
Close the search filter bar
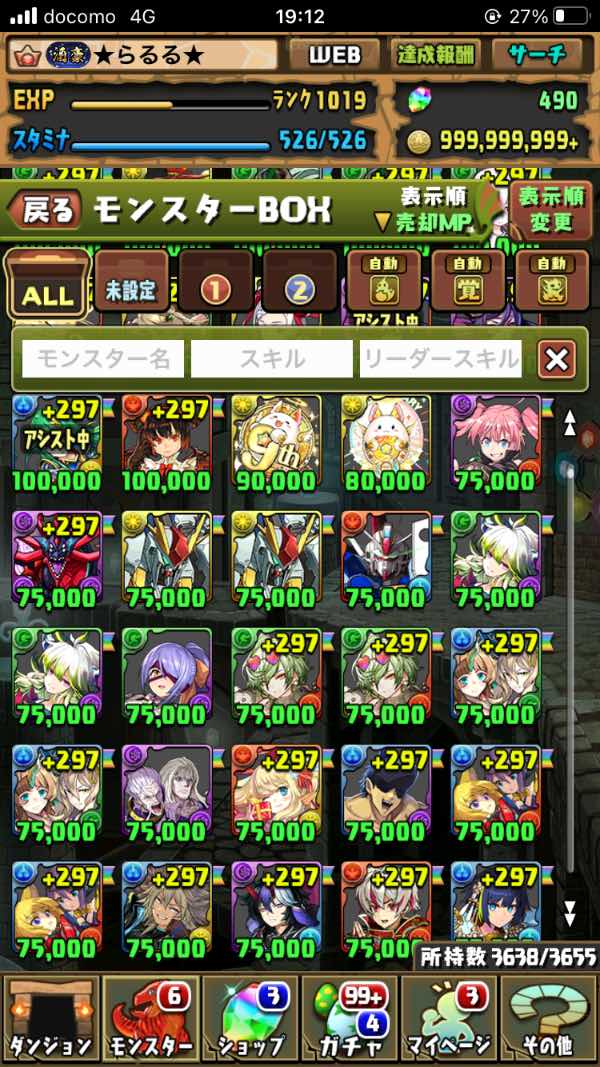tap(556, 359)
